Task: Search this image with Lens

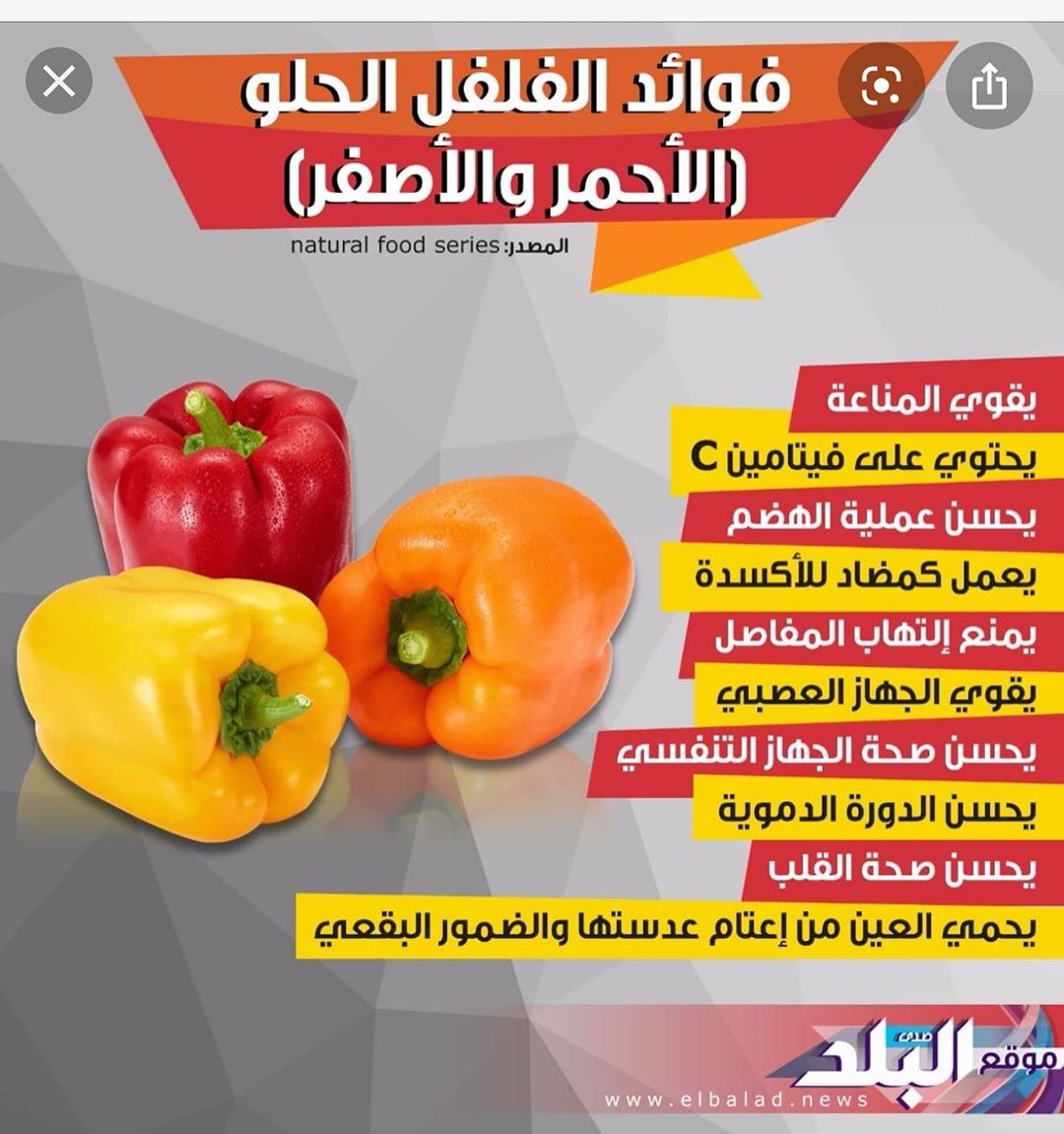Action: pyautogui.click(x=881, y=87)
